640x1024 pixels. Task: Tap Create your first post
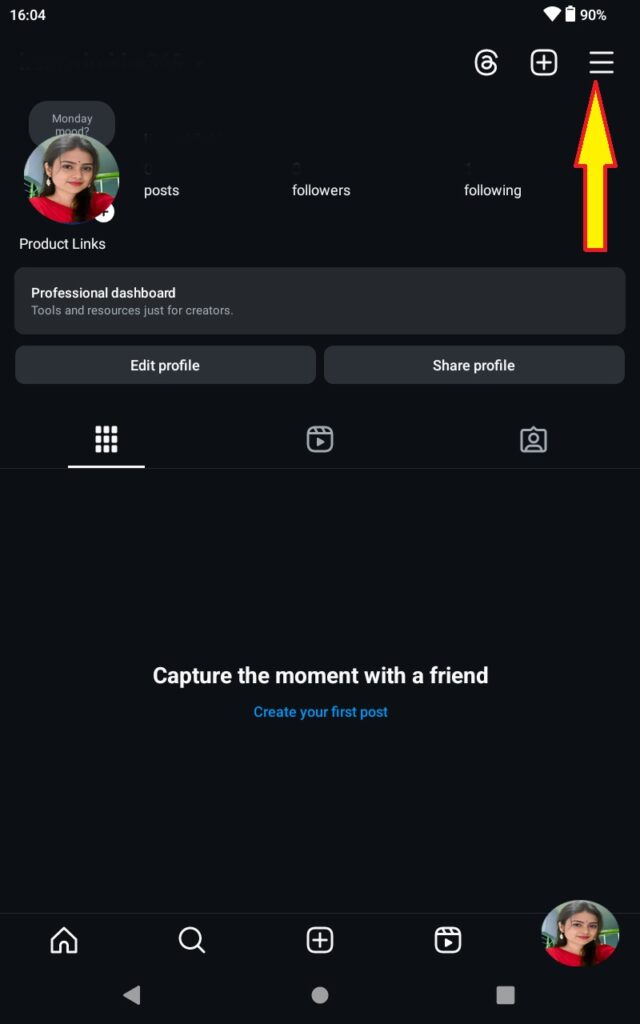point(320,712)
